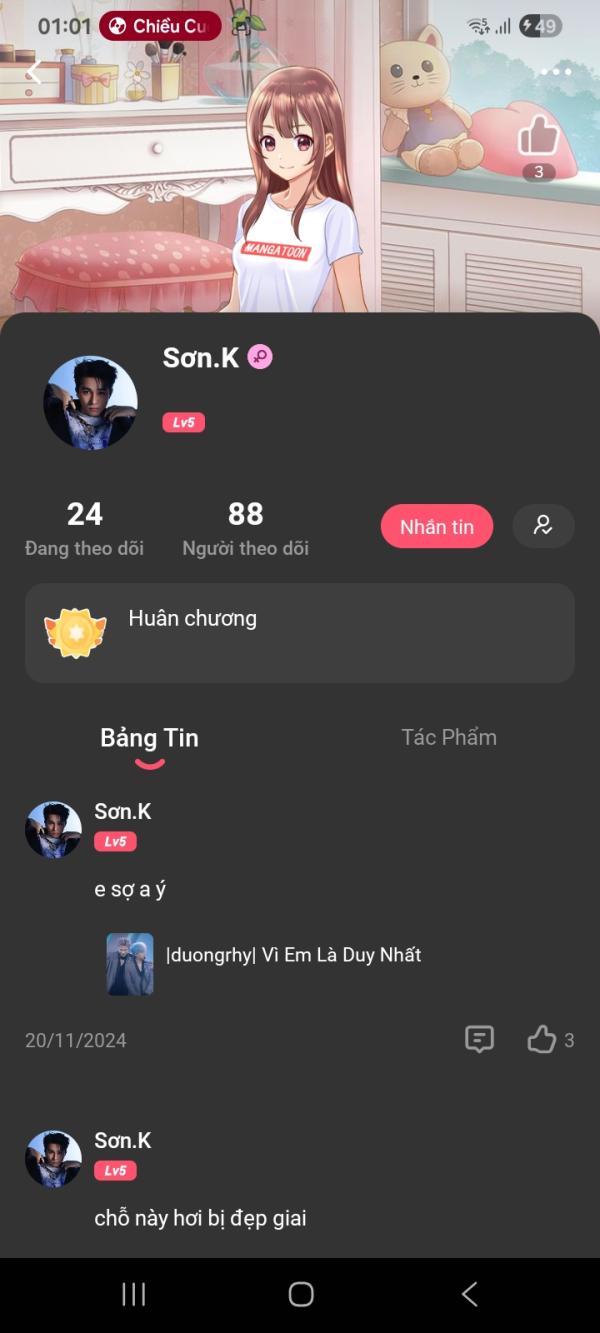Follow this user with the person icon
This screenshot has width=600, height=1333.
click(x=543, y=526)
